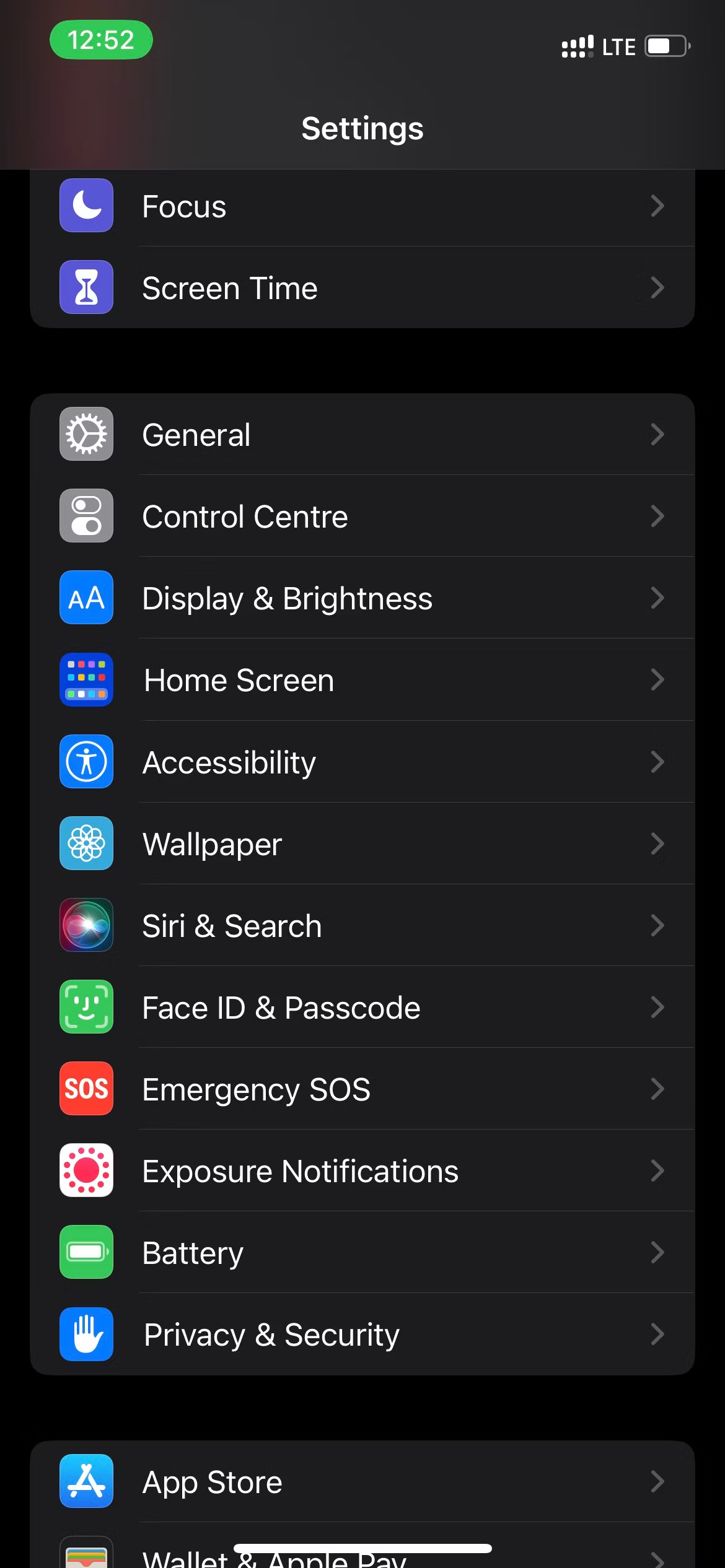Open Exposure Notifications

[362, 1170]
